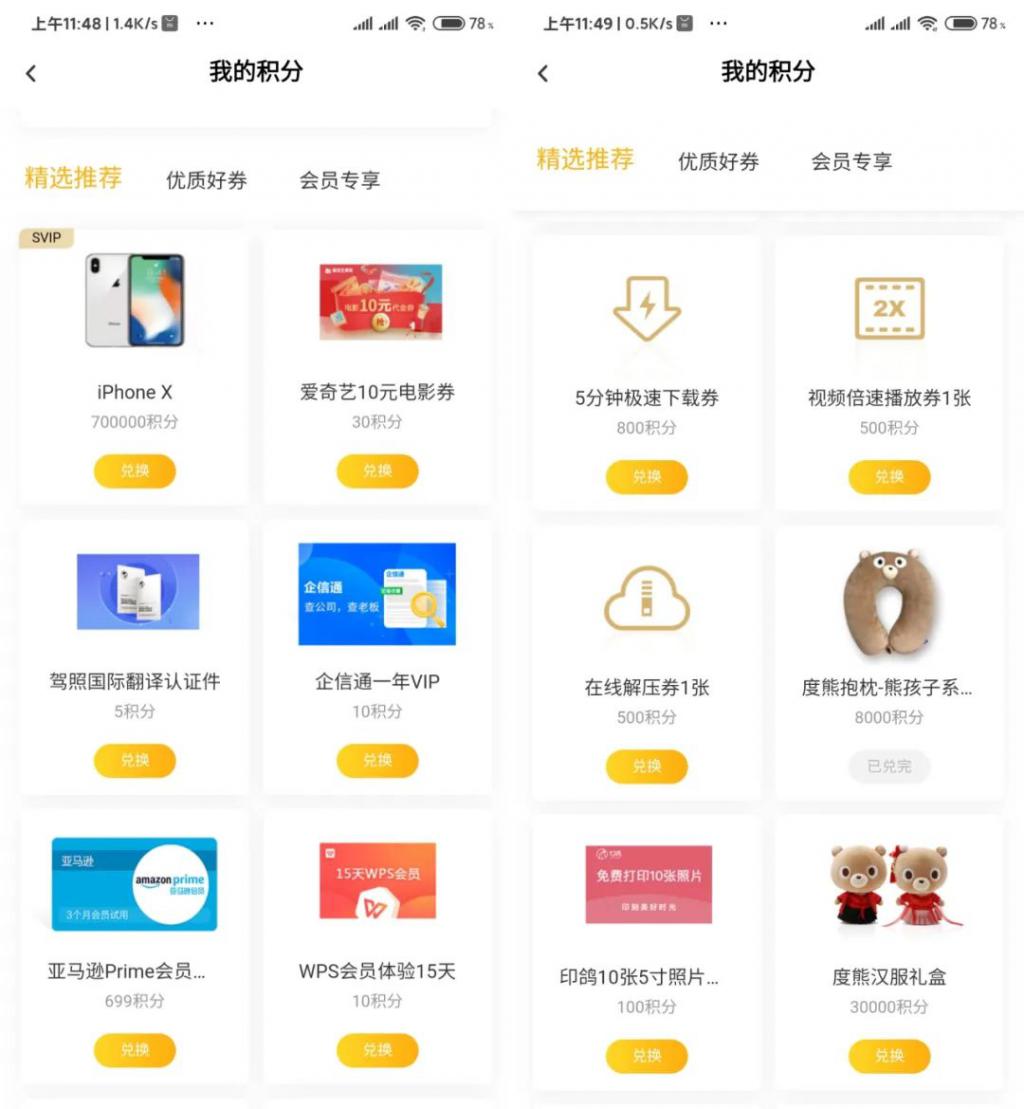Tap 兑换 under 在线解压券1张

click(x=647, y=766)
